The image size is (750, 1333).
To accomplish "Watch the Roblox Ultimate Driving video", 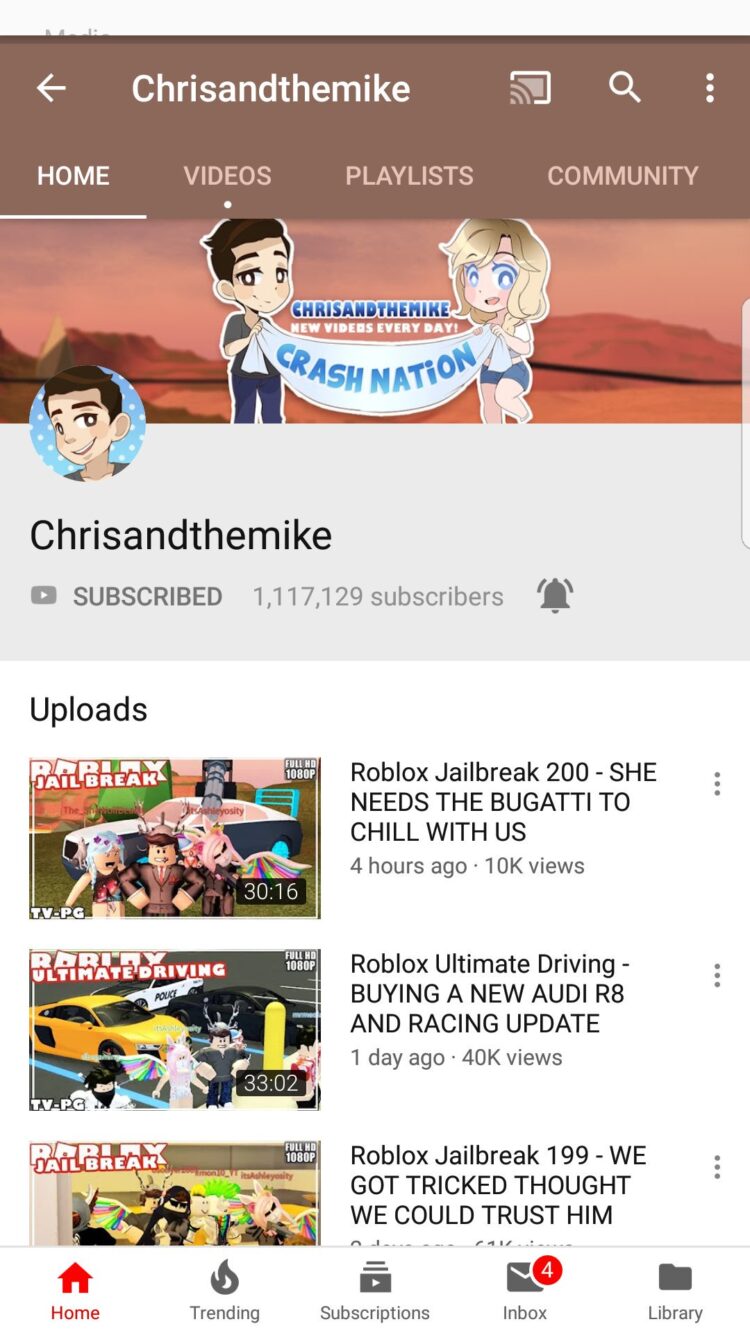I will 175,1030.
